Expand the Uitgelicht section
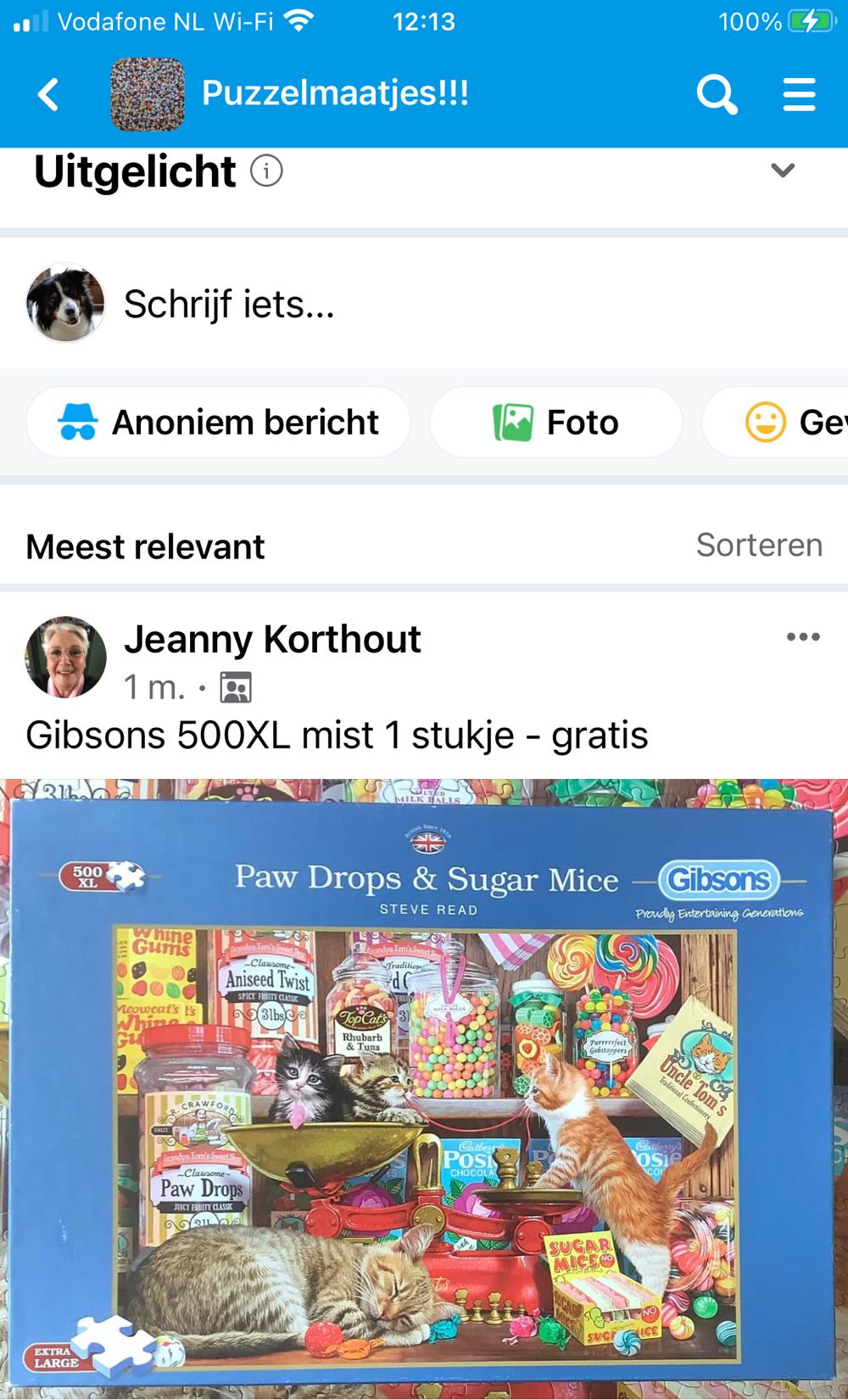The height and width of the screenshot is (1400, 848). coord(782,171)
